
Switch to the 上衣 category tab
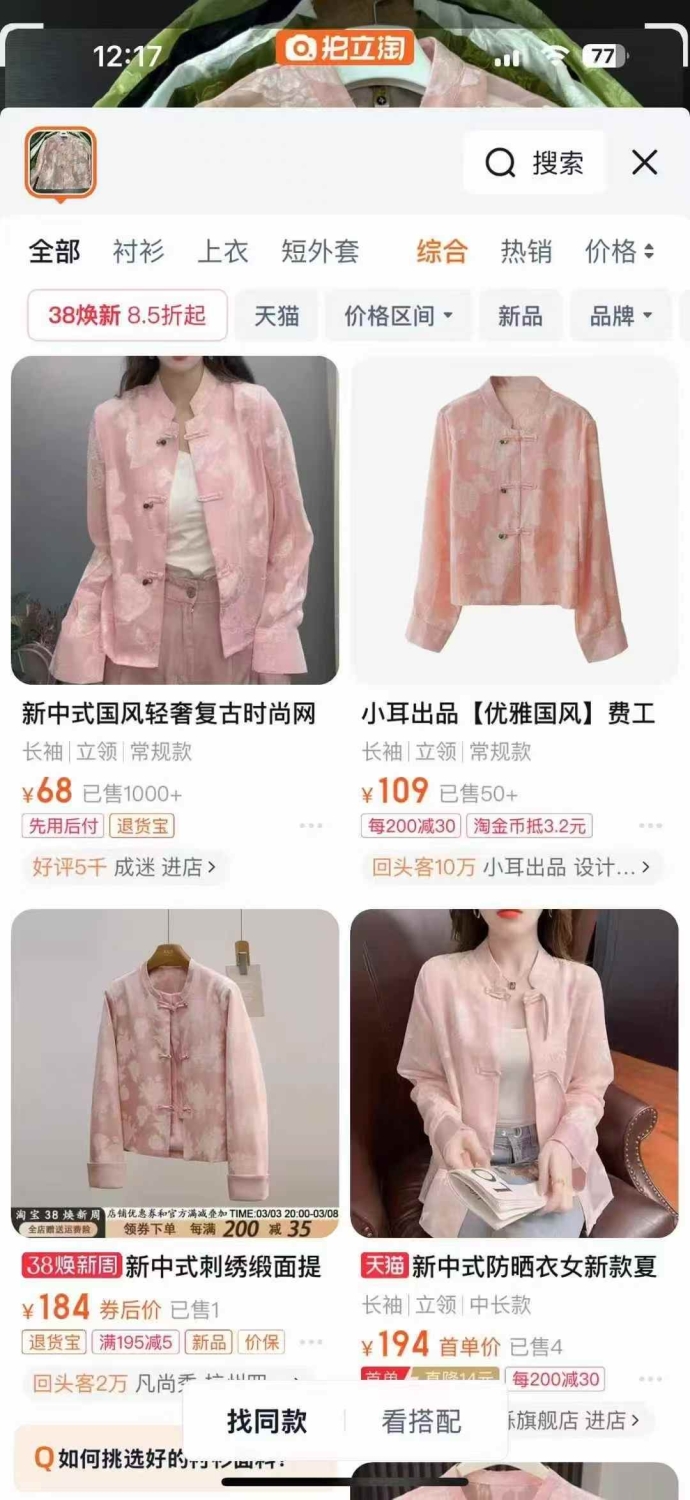click(222, 251)
